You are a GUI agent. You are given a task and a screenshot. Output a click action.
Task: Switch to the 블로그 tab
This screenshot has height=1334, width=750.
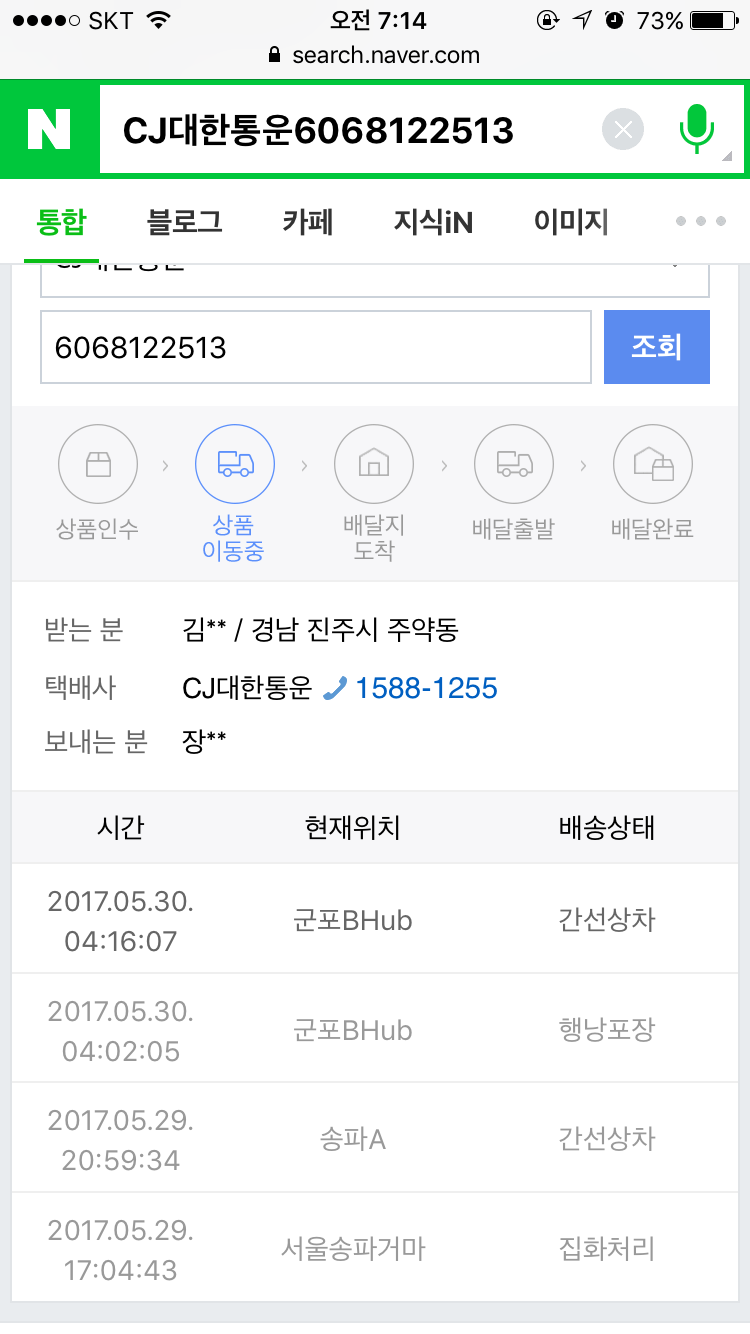coord(184,221)
